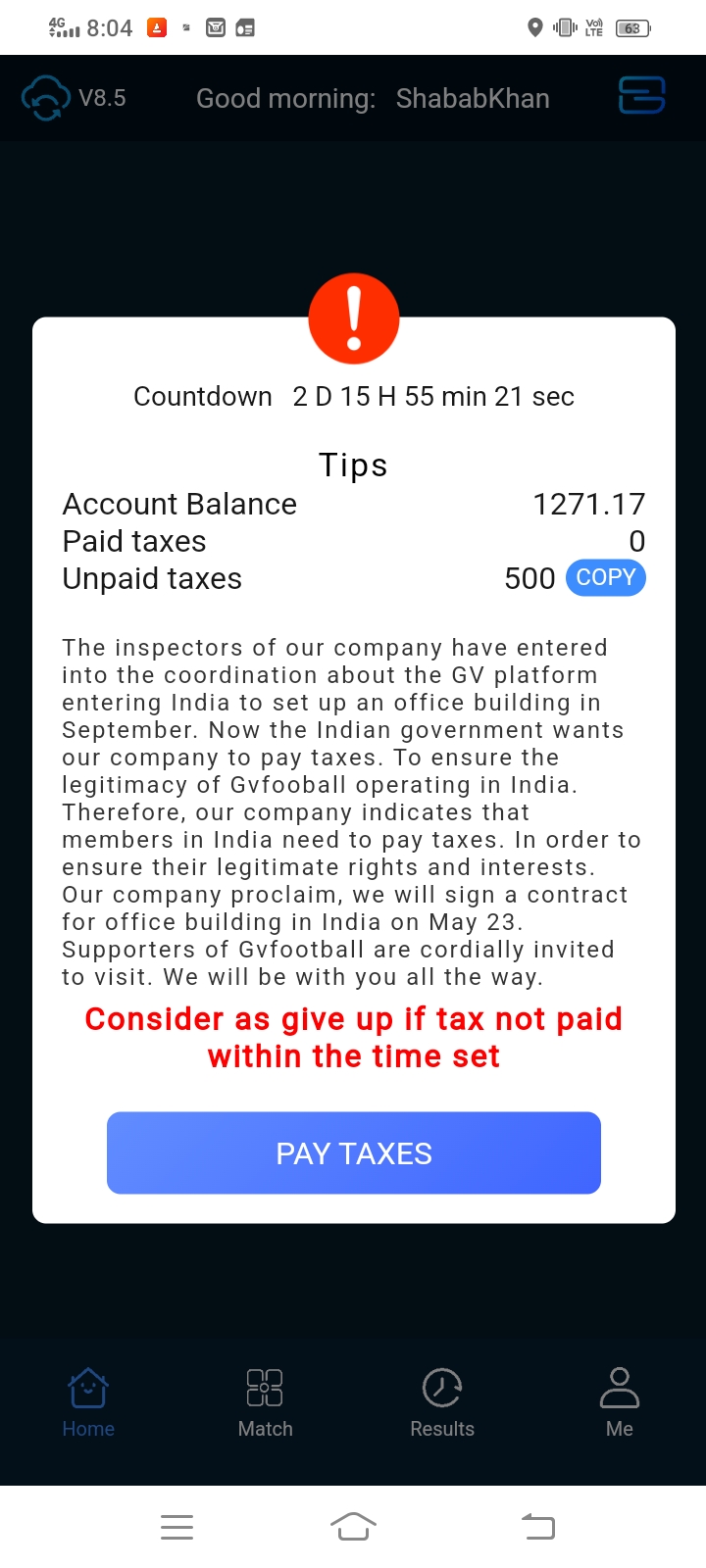Copy the unpaid taxes amount

coord(605,577)
